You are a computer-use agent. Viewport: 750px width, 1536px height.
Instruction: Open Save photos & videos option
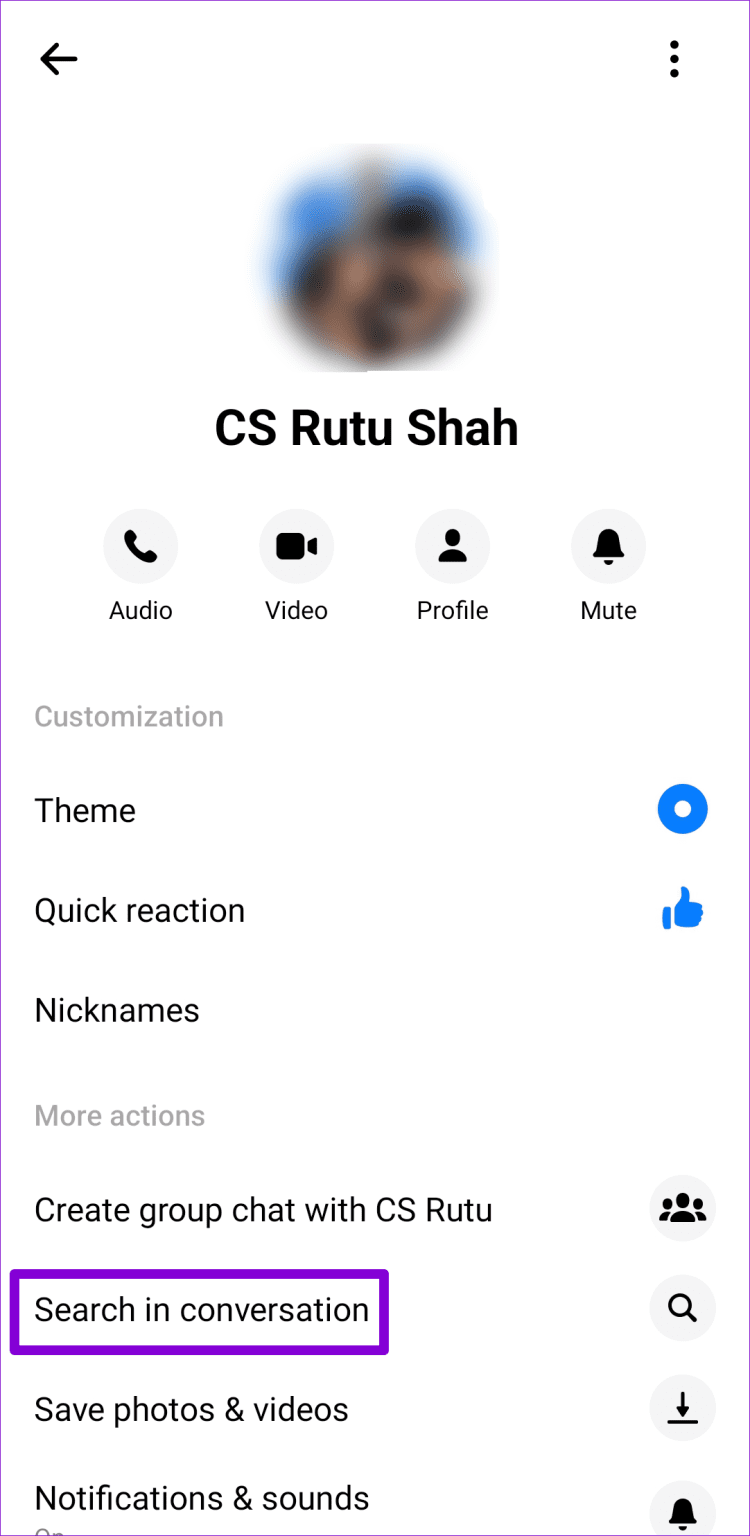pyautogui.click(x=191, y=1409)
